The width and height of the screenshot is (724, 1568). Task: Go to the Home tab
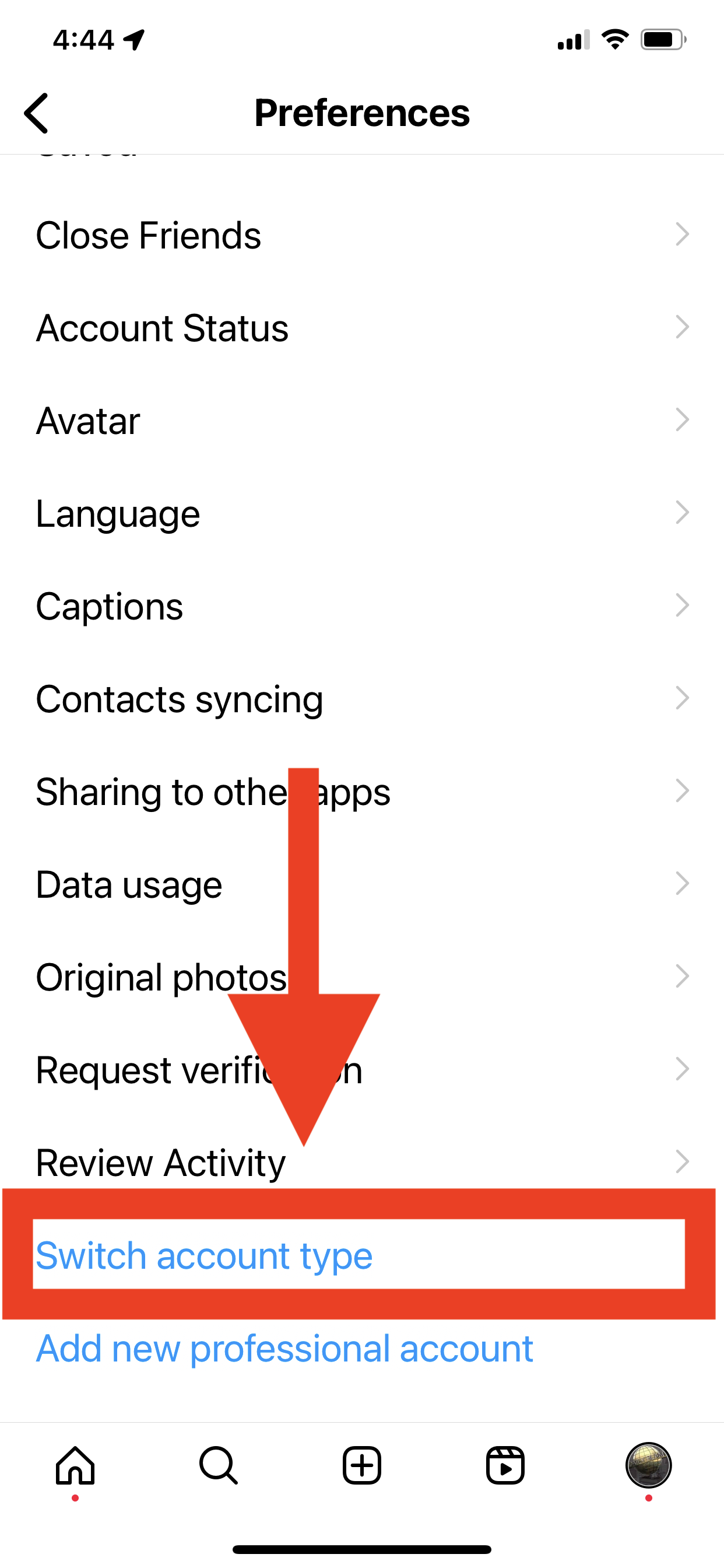(75, 1465)
